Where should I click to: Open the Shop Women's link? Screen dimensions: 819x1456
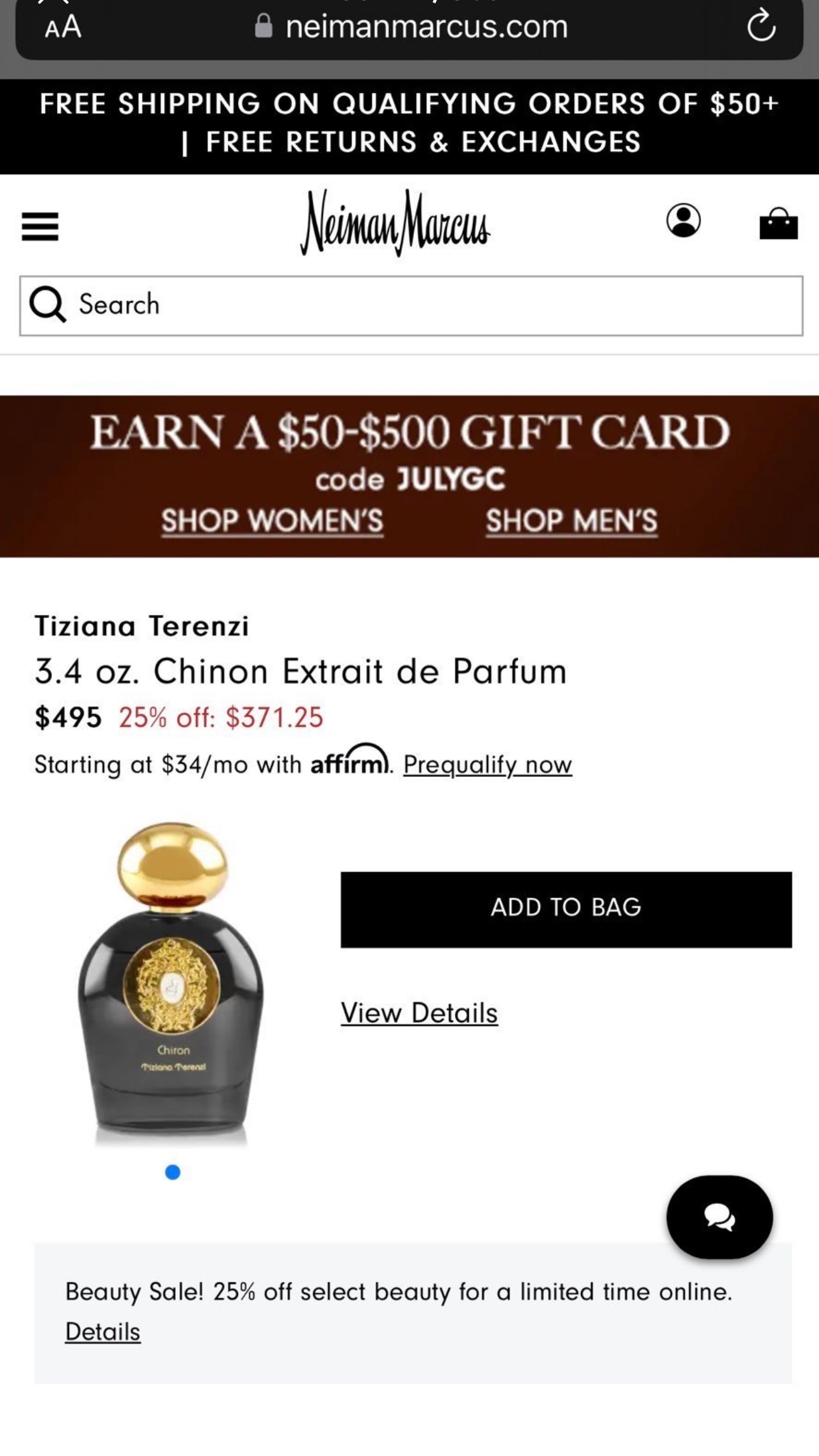coord(272,521)
